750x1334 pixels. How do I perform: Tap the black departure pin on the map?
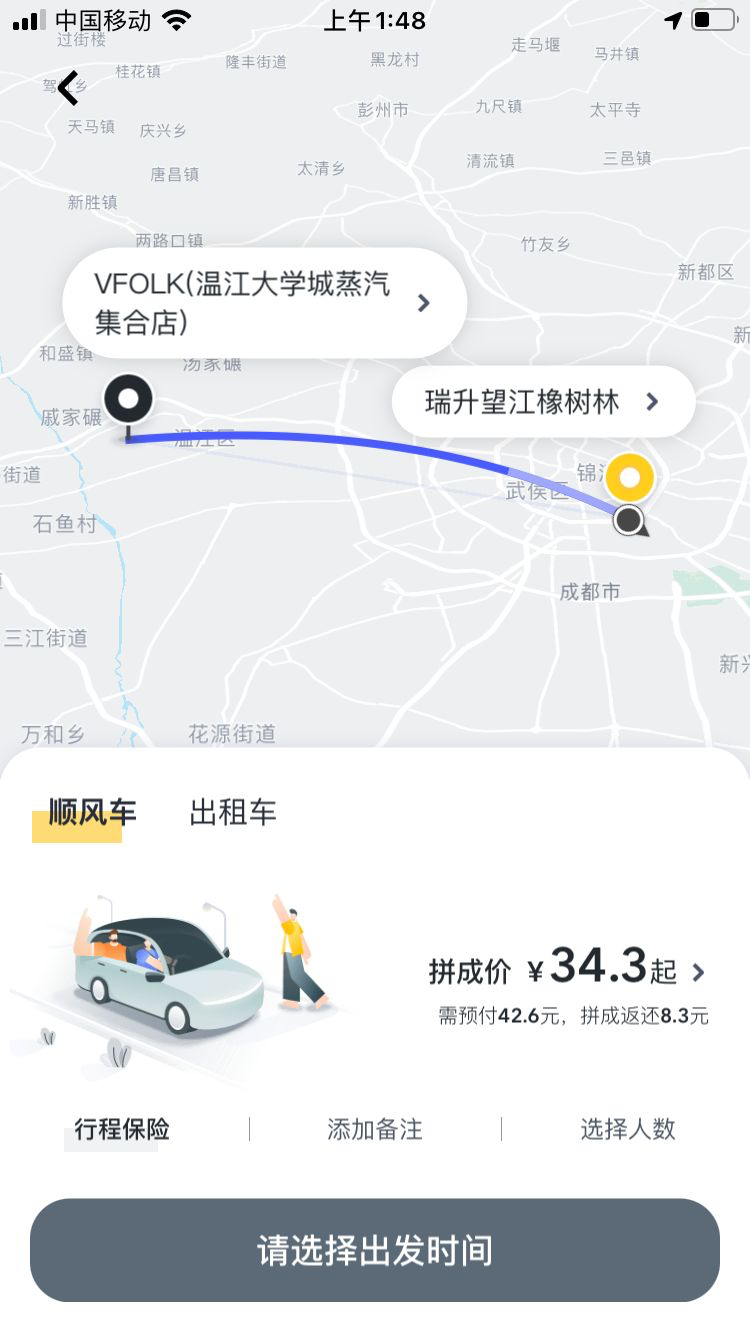coord(129,399)
